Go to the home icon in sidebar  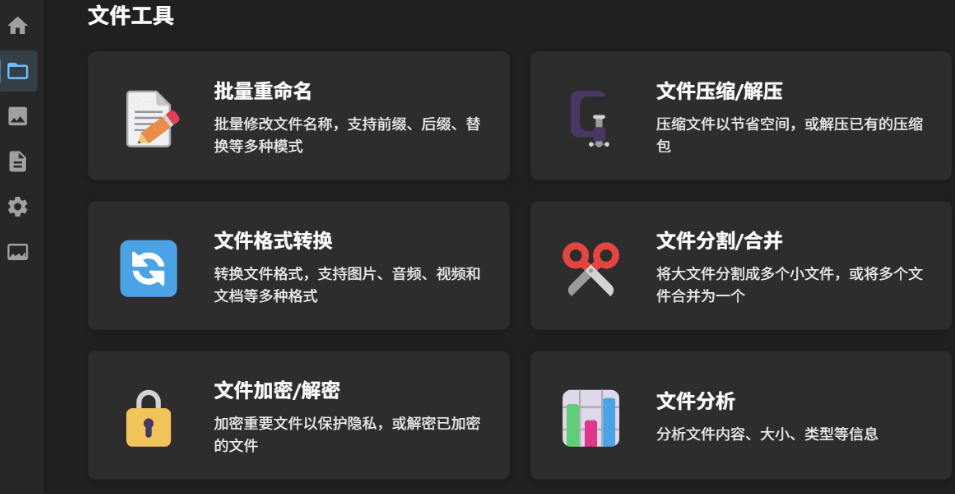(18, 26)
